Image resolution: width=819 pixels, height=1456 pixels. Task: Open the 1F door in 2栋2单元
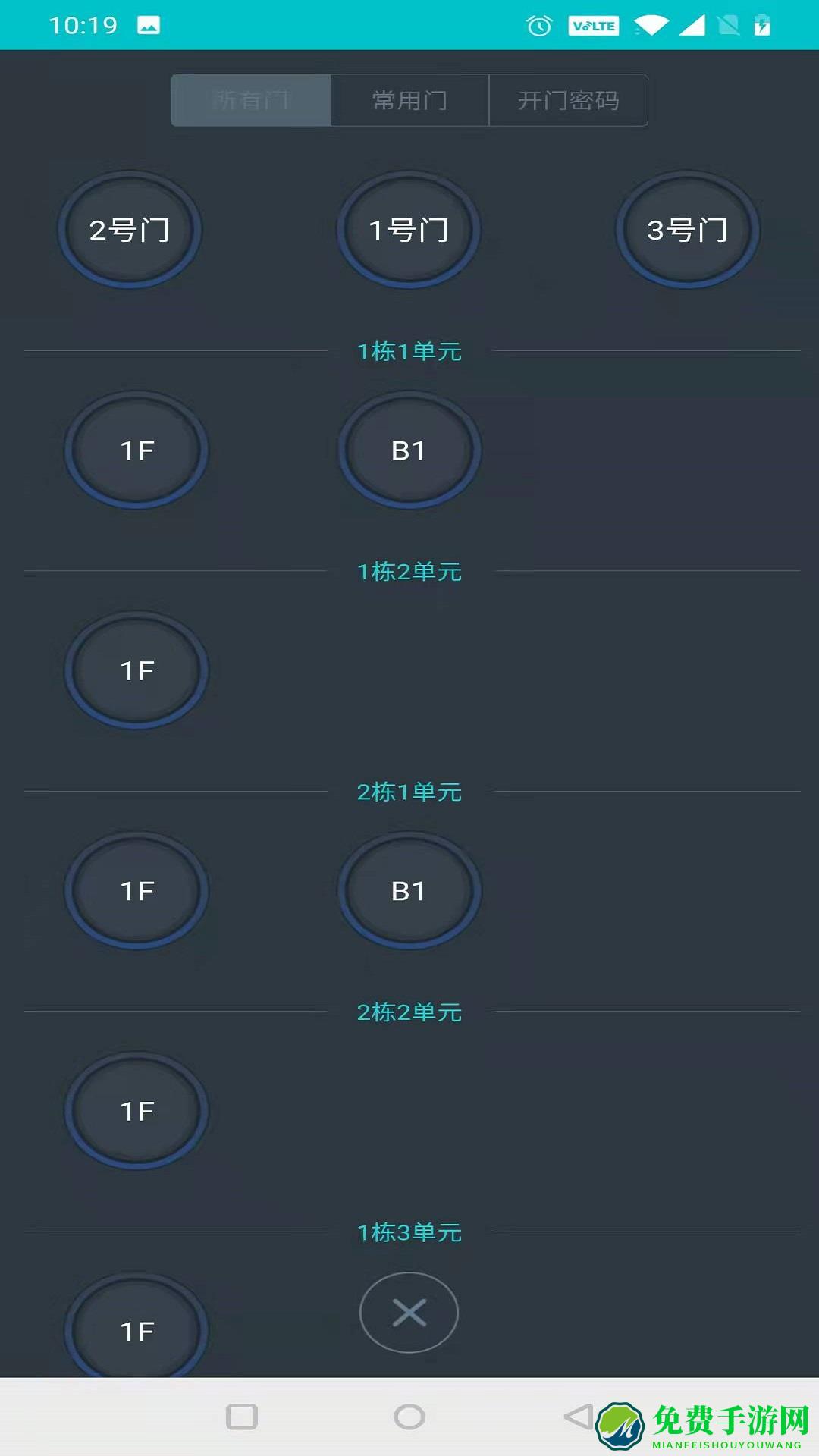136,1111
